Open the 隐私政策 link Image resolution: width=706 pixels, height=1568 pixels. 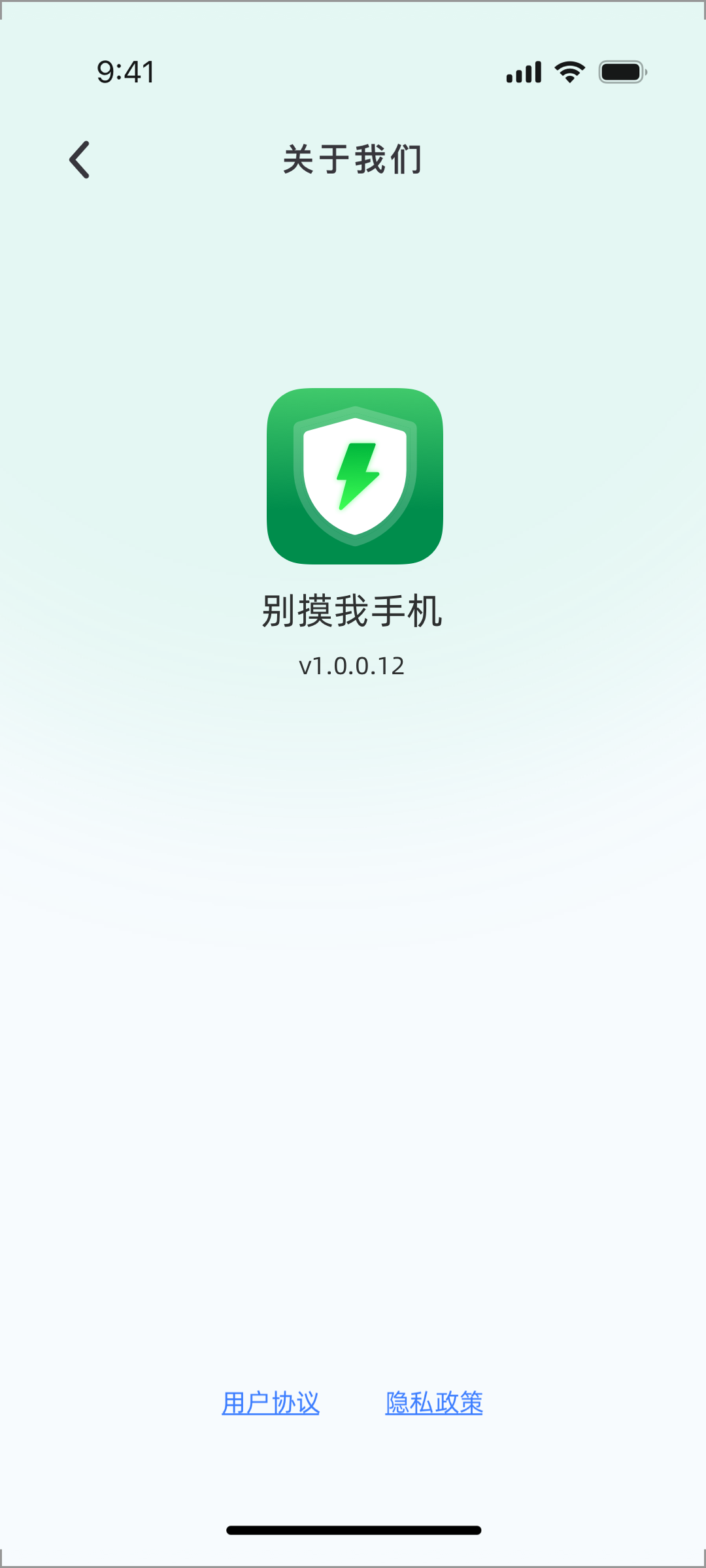pos(434,1403)
